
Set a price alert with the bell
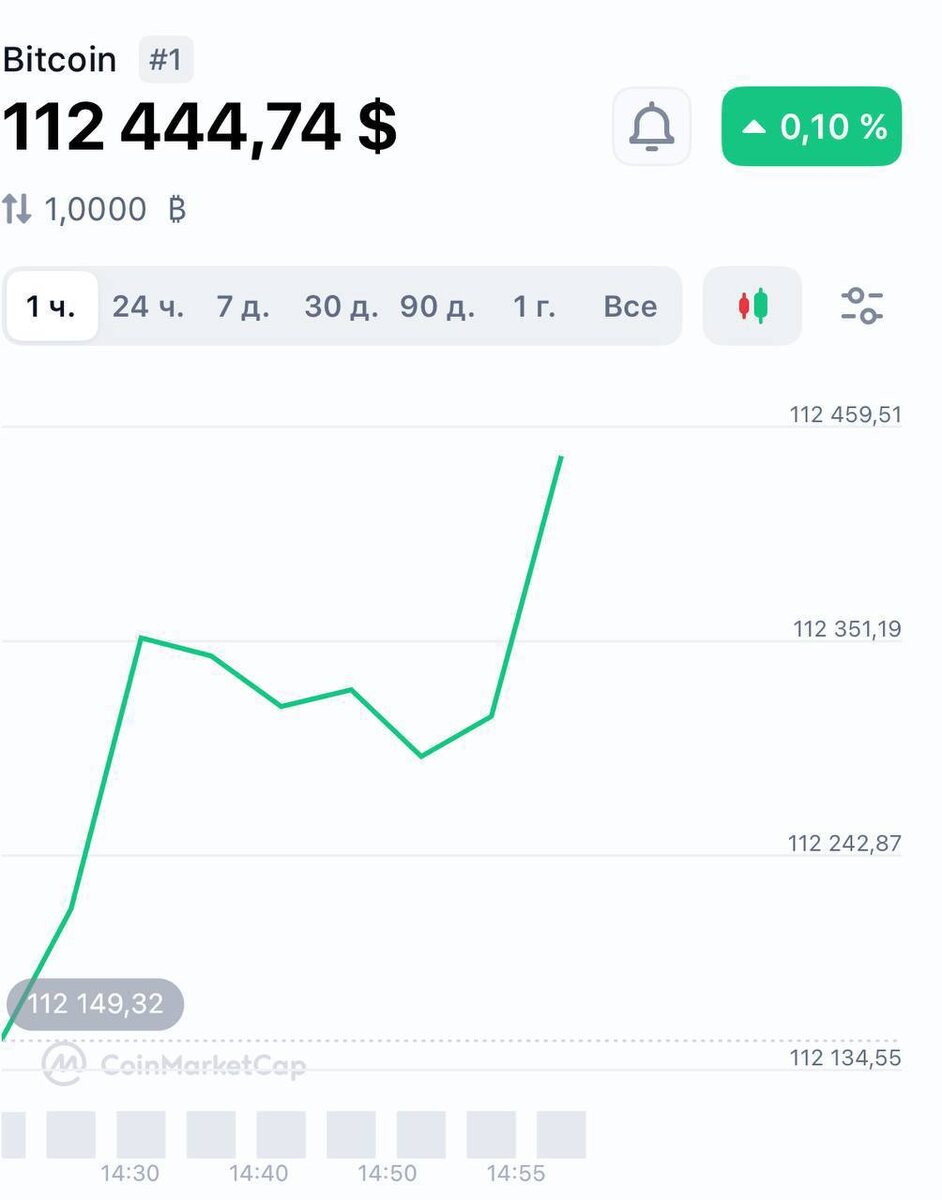pyautogui.click(x=651, y=127)
